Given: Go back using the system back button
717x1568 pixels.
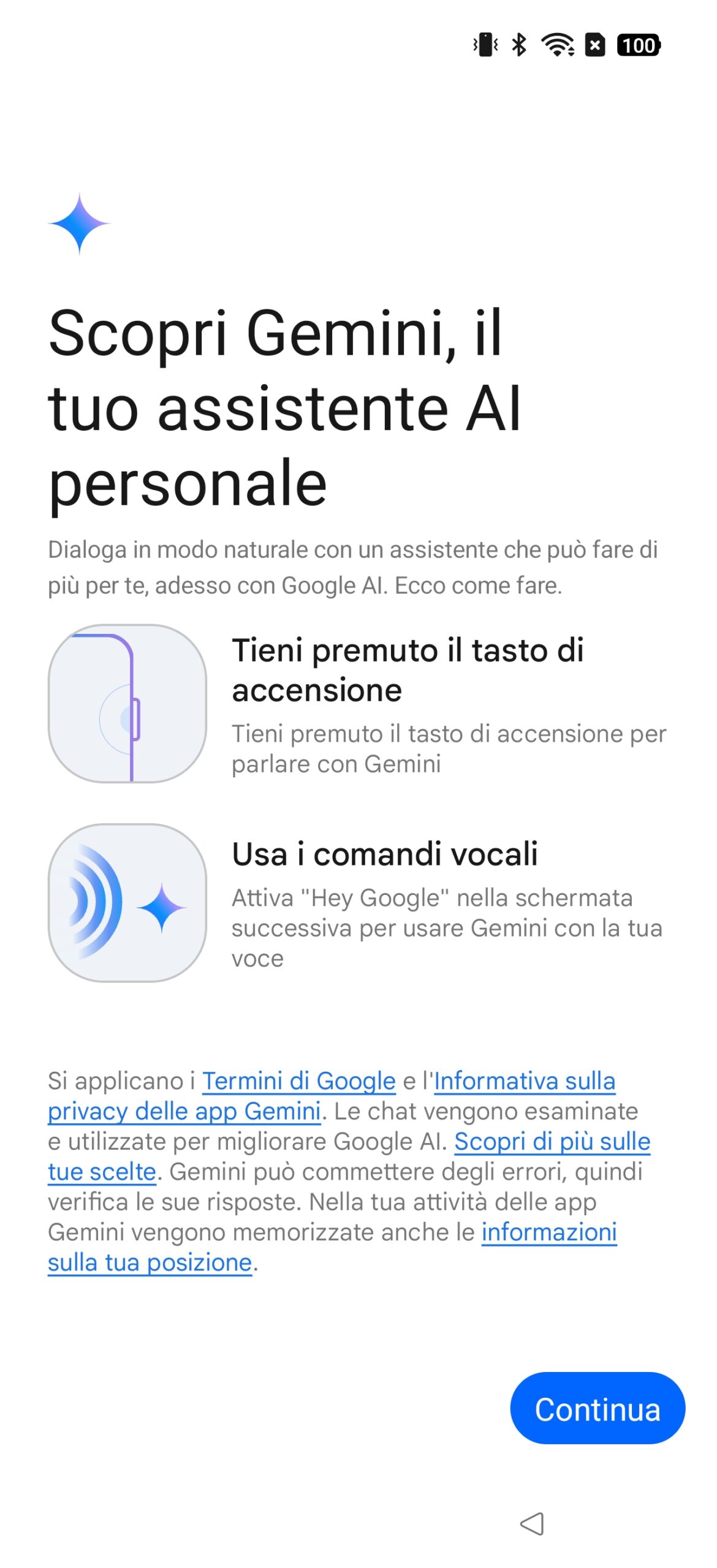Looking at the screenshot, I should 532,1523.
